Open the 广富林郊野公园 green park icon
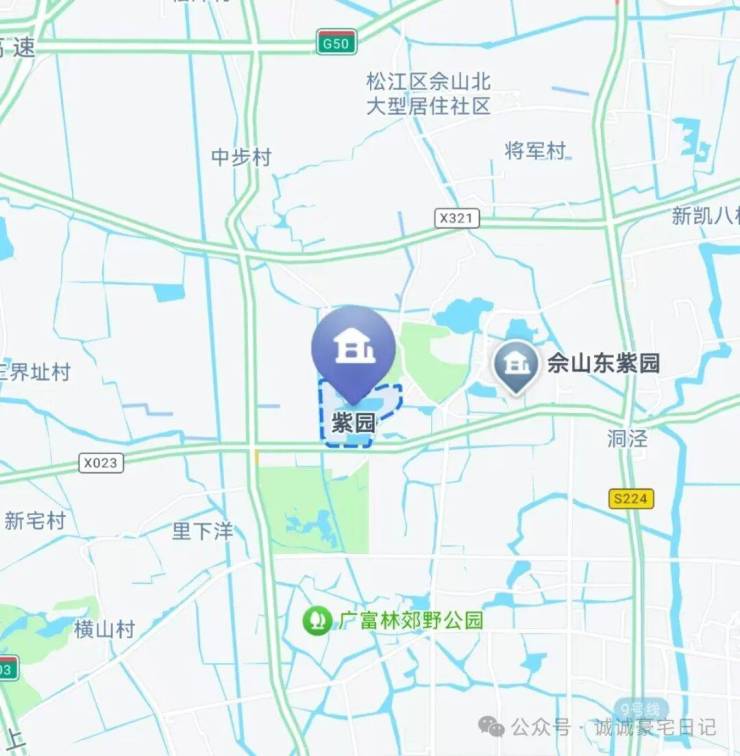 pyautogui.click(x=314, y=620)
